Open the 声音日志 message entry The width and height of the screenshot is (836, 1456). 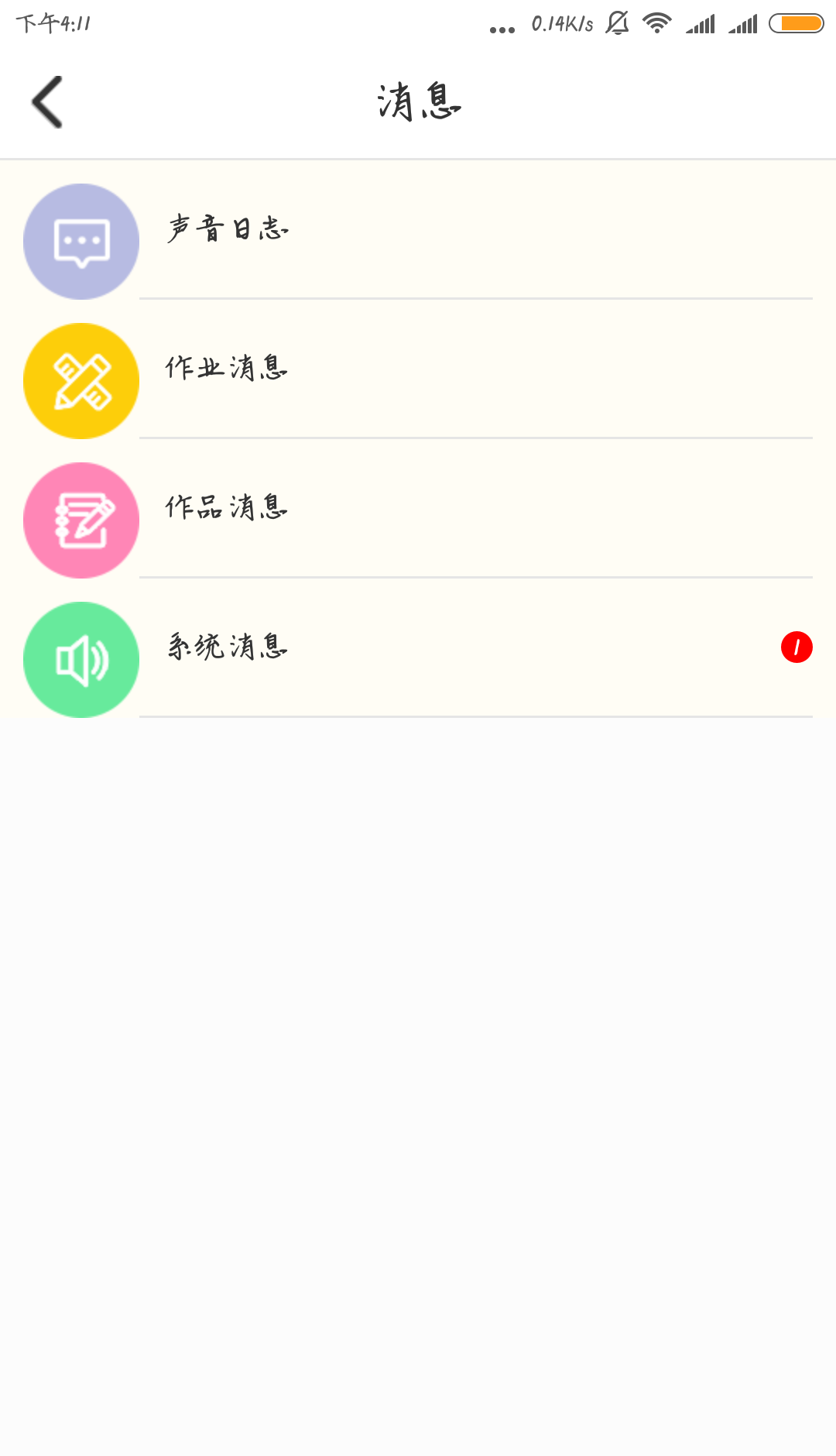click(418, 241)
